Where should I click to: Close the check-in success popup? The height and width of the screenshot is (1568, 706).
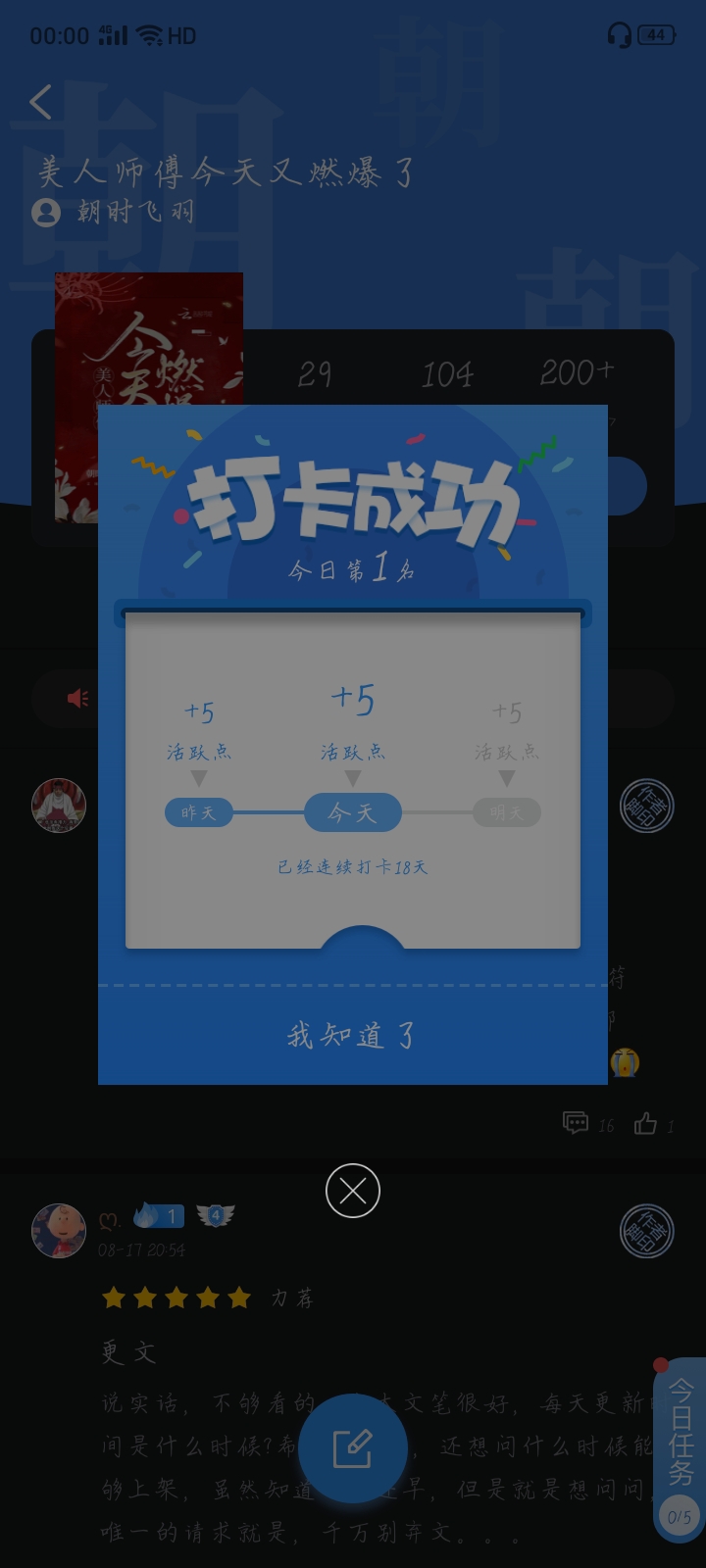353,1191
